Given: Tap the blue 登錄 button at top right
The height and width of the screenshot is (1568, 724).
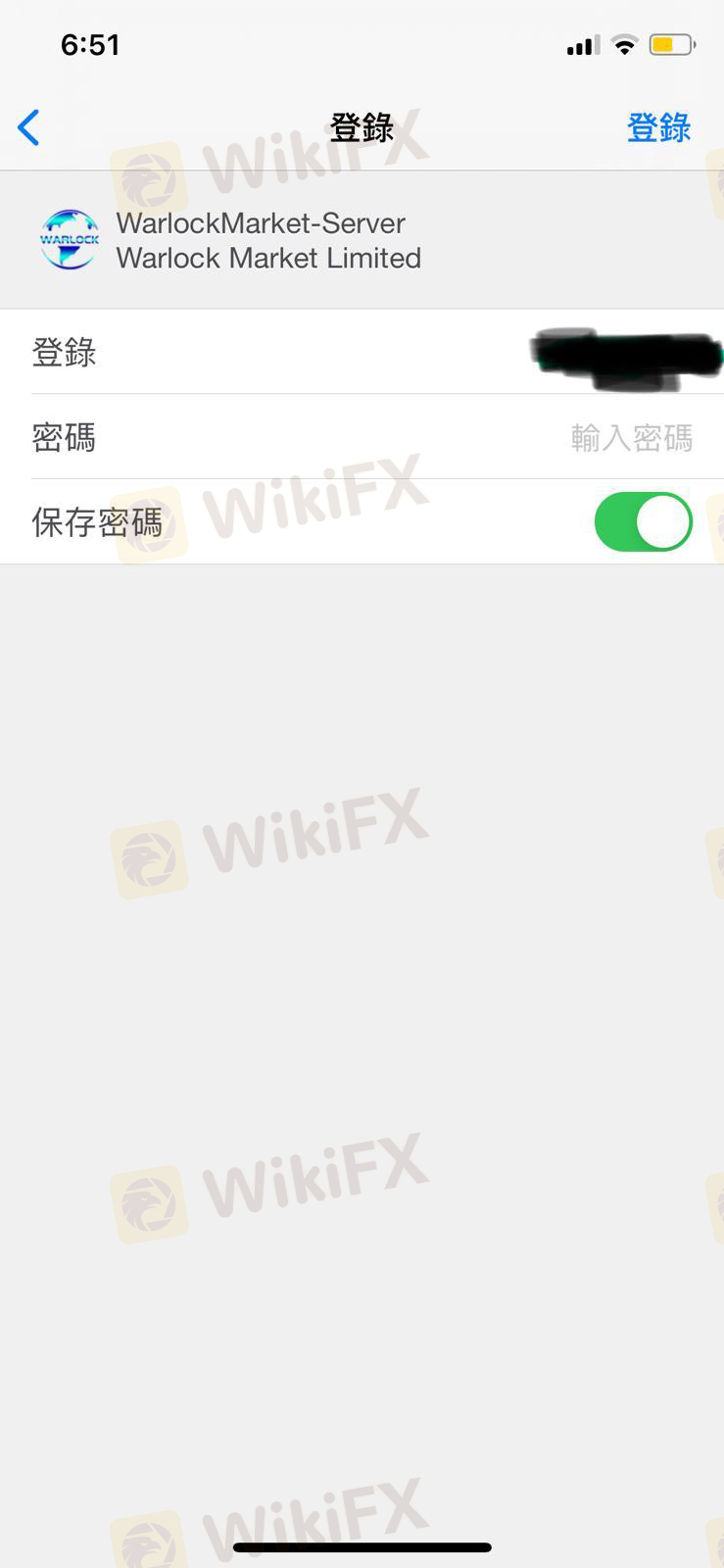Looking at the screenshot, I should coord(658,127).
